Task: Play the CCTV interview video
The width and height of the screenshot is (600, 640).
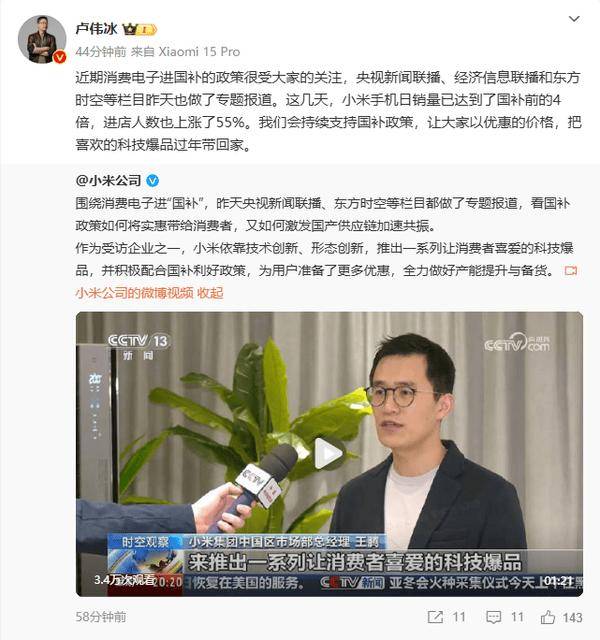Action: pyautogui.click(x=329, y=453)
